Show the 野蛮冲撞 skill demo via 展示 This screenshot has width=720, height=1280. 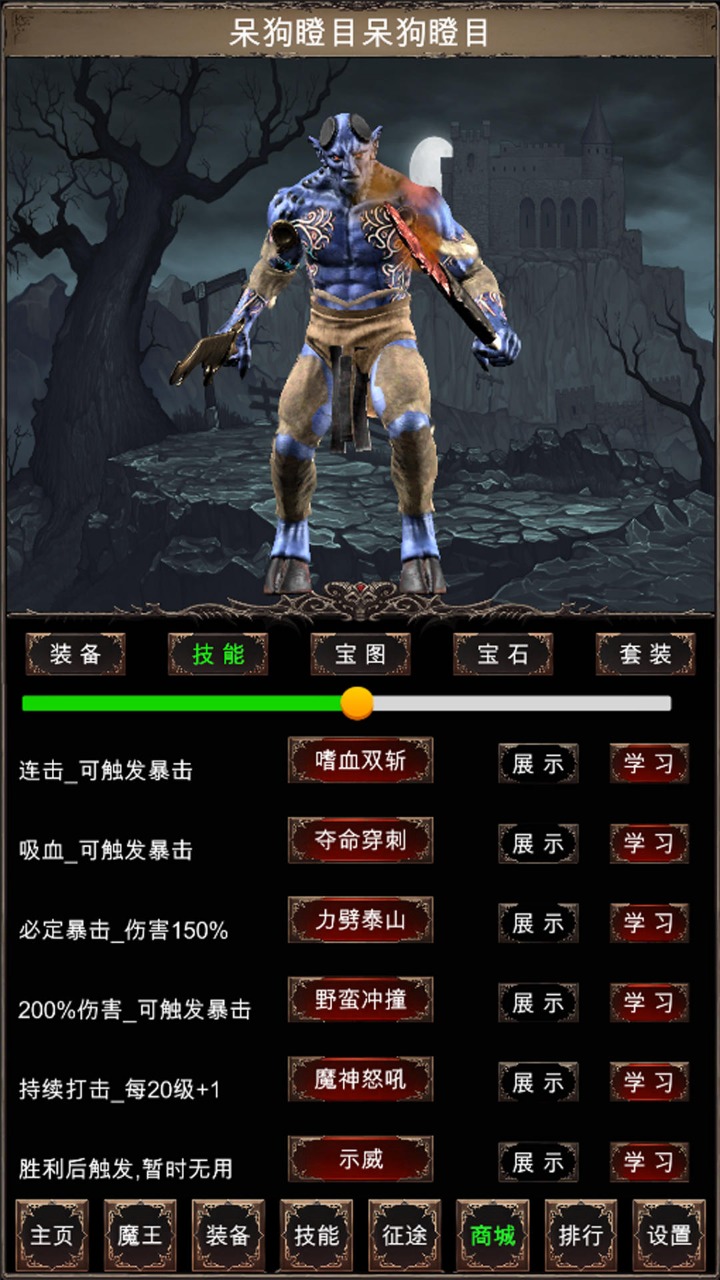pyautogui.click(x=538, y=1002)
